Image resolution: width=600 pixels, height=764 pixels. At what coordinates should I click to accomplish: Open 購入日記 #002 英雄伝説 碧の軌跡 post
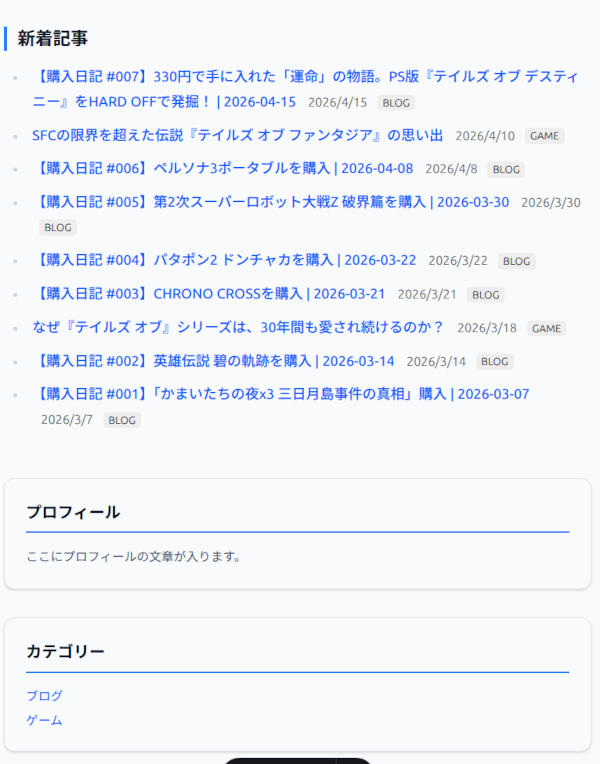pyautogui.click(x=213, y=360)
